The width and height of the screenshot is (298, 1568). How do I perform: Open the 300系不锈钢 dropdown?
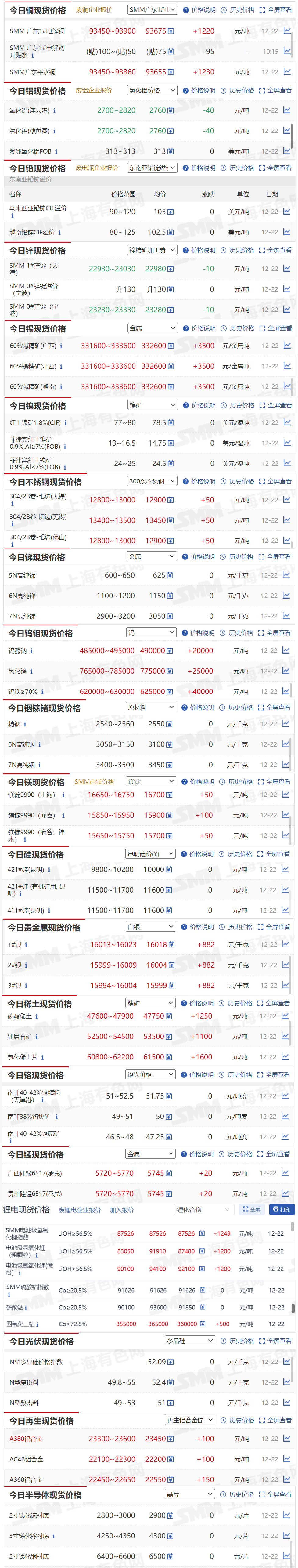pos(152,481)
